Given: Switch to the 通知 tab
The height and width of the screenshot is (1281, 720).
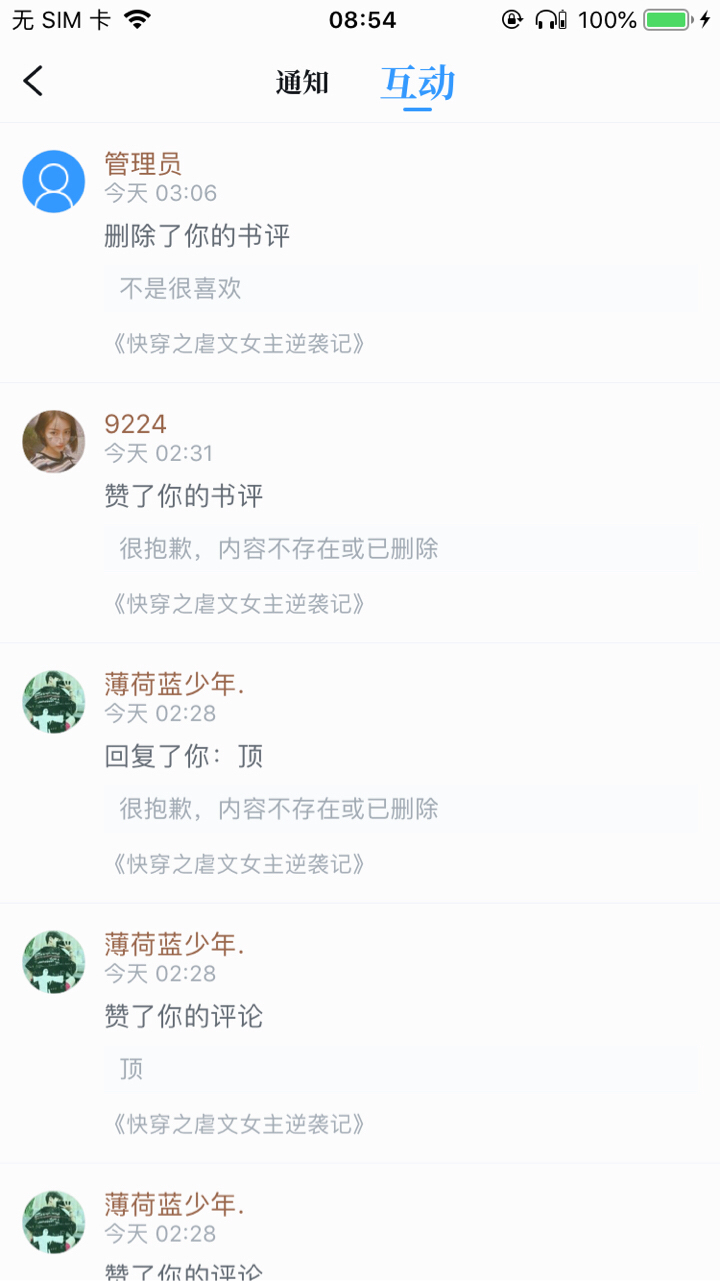Looking at the screenshot, I should pos(302,83).
